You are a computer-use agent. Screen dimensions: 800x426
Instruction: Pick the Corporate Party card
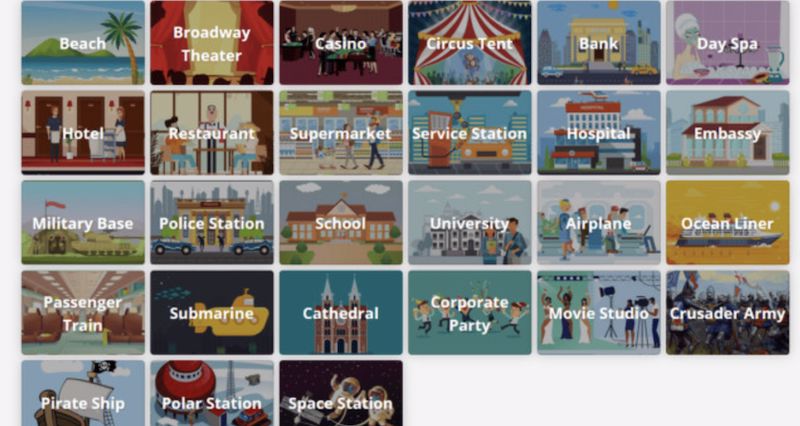(x=470, y=313)
